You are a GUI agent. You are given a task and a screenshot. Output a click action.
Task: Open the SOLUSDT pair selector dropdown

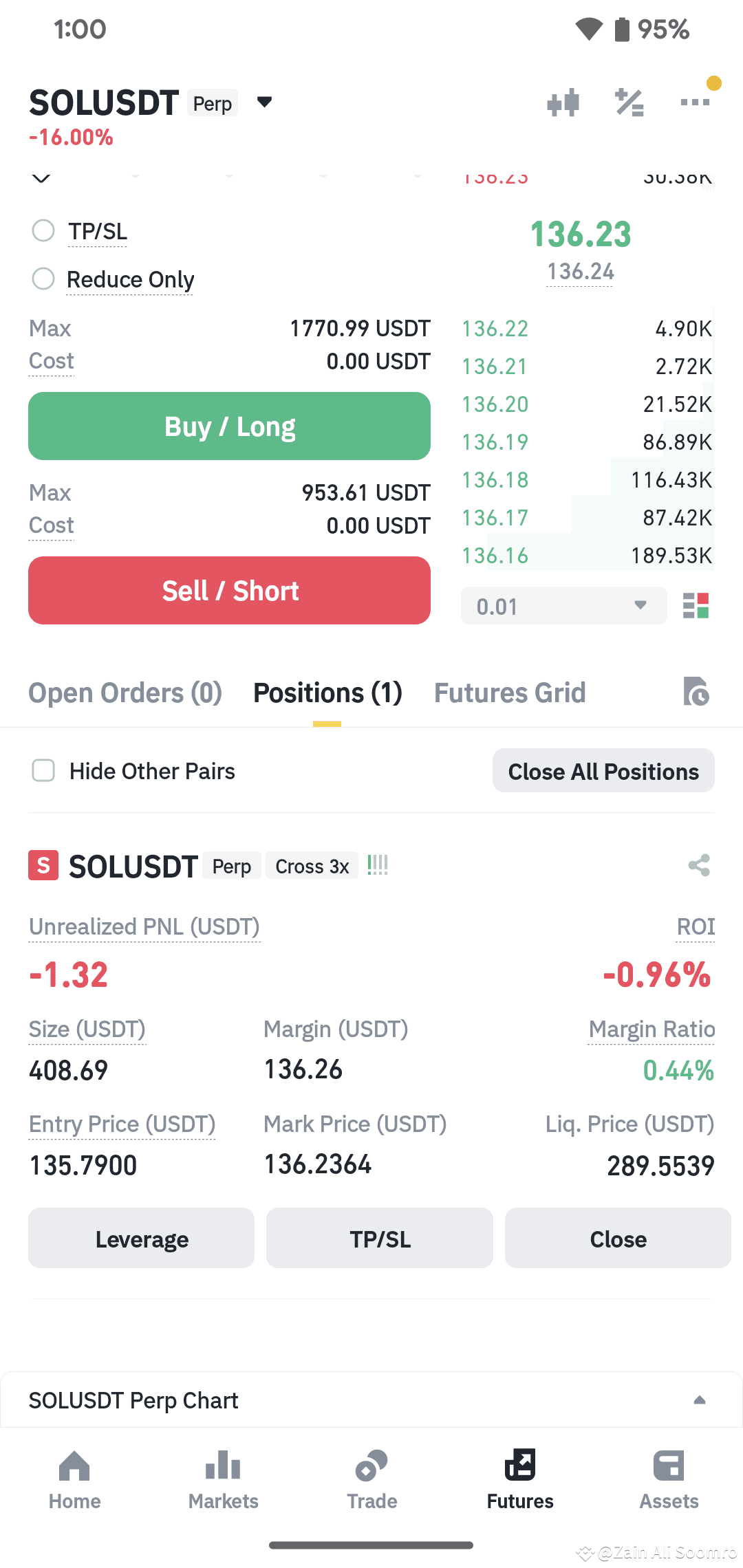point(265,102)
